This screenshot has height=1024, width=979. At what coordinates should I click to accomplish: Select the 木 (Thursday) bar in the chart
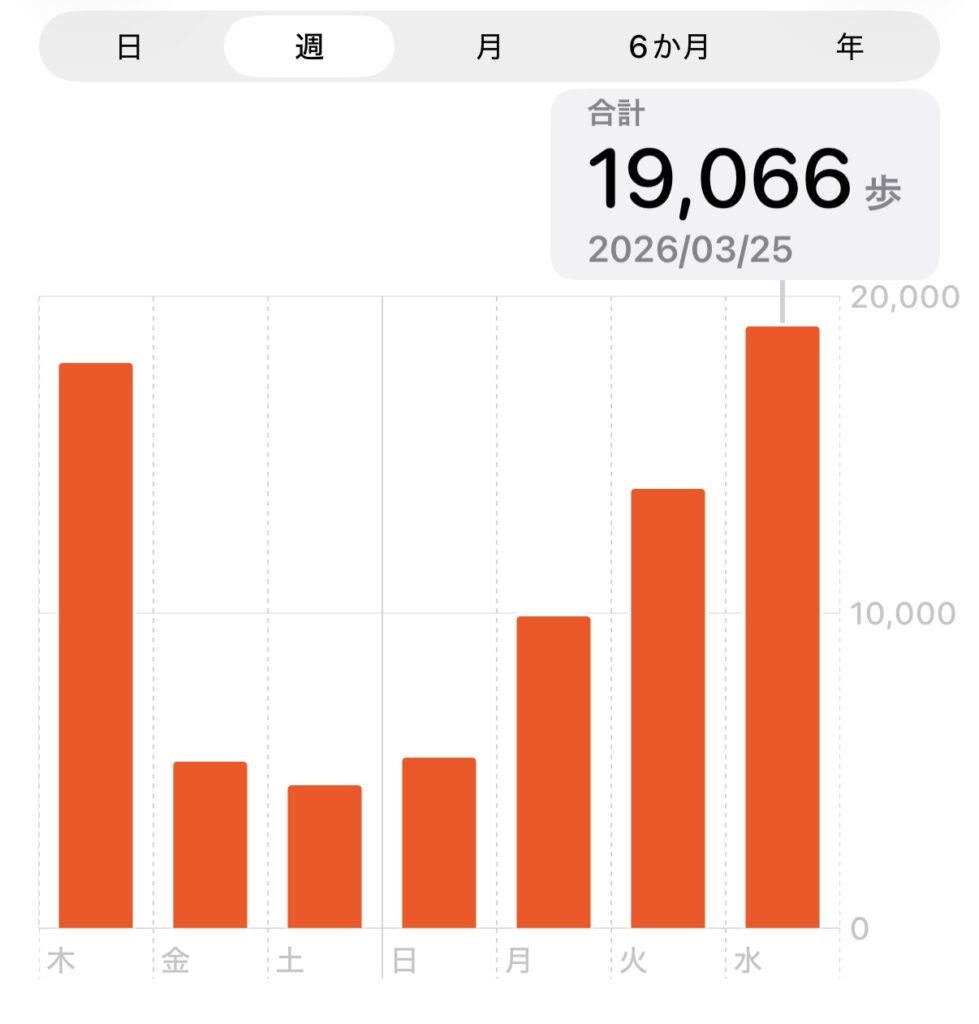(x=96, y=645)
